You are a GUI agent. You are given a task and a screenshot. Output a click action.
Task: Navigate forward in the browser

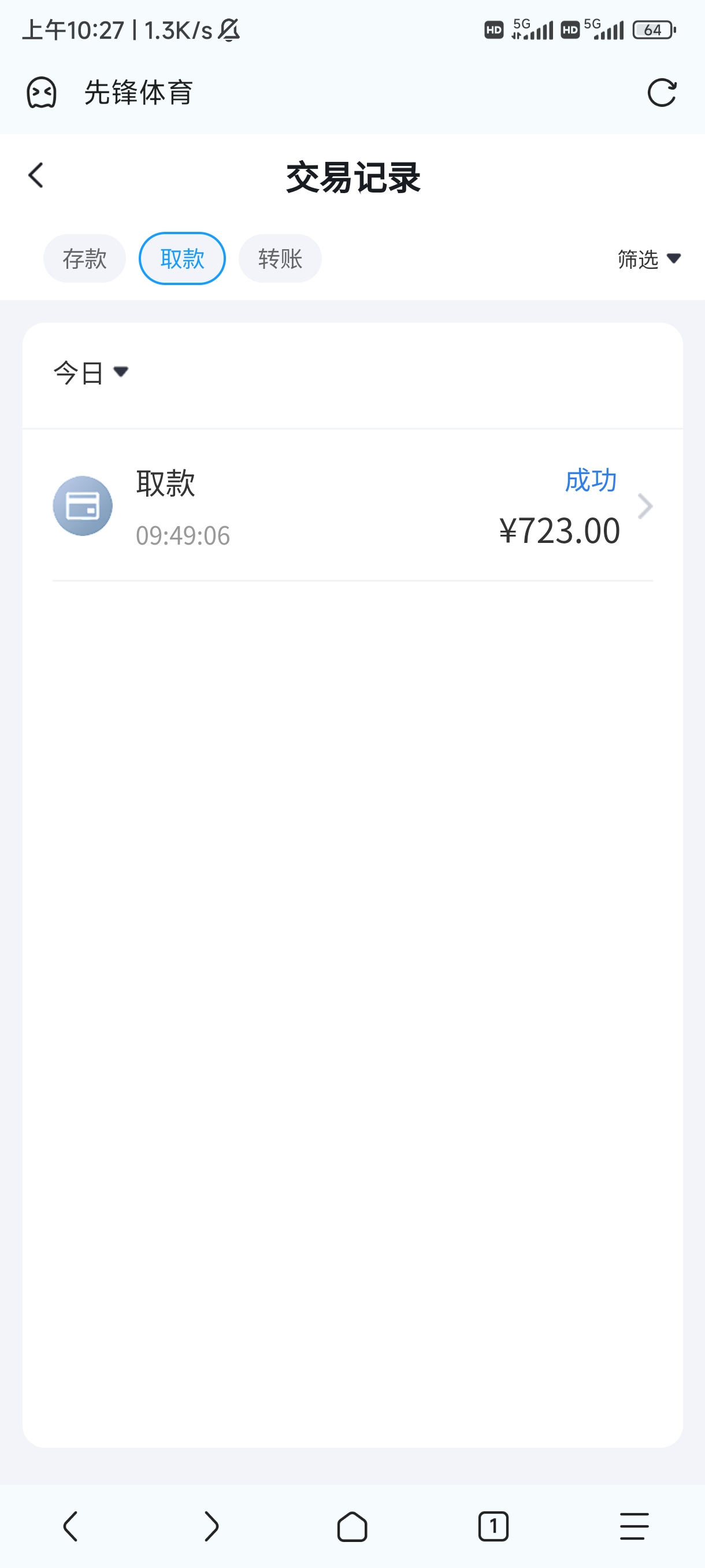point(211,1526)
